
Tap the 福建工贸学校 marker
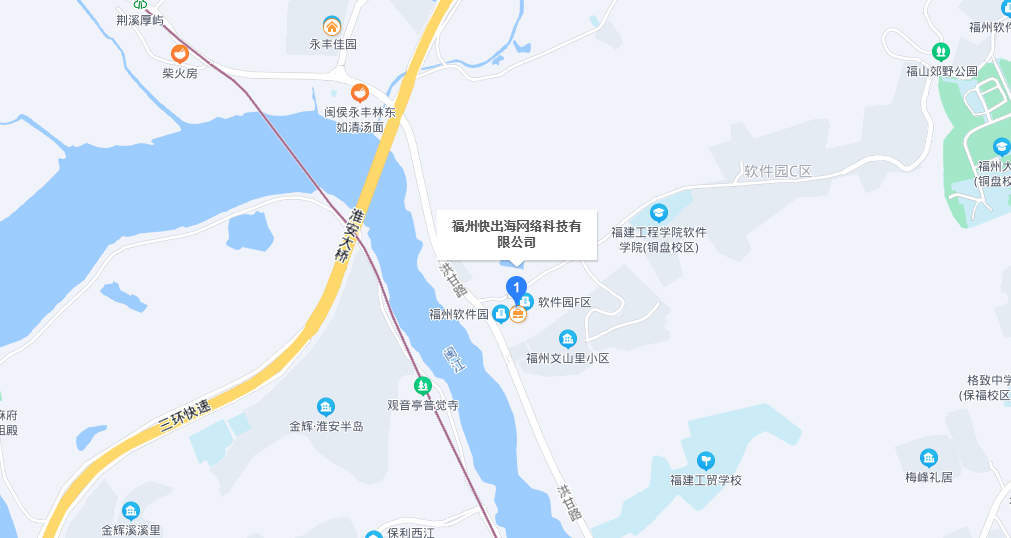point(706,460)
